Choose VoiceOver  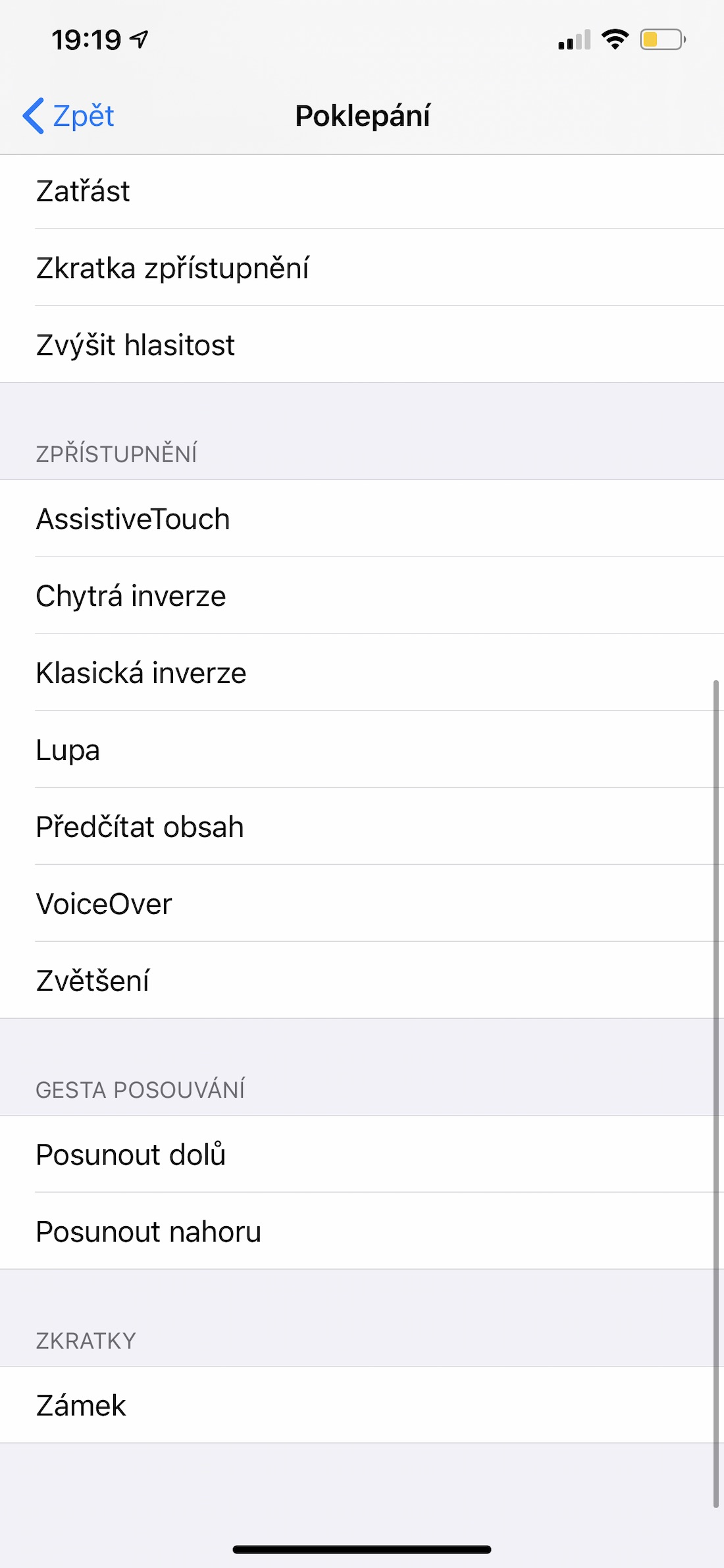pos(362,904)
